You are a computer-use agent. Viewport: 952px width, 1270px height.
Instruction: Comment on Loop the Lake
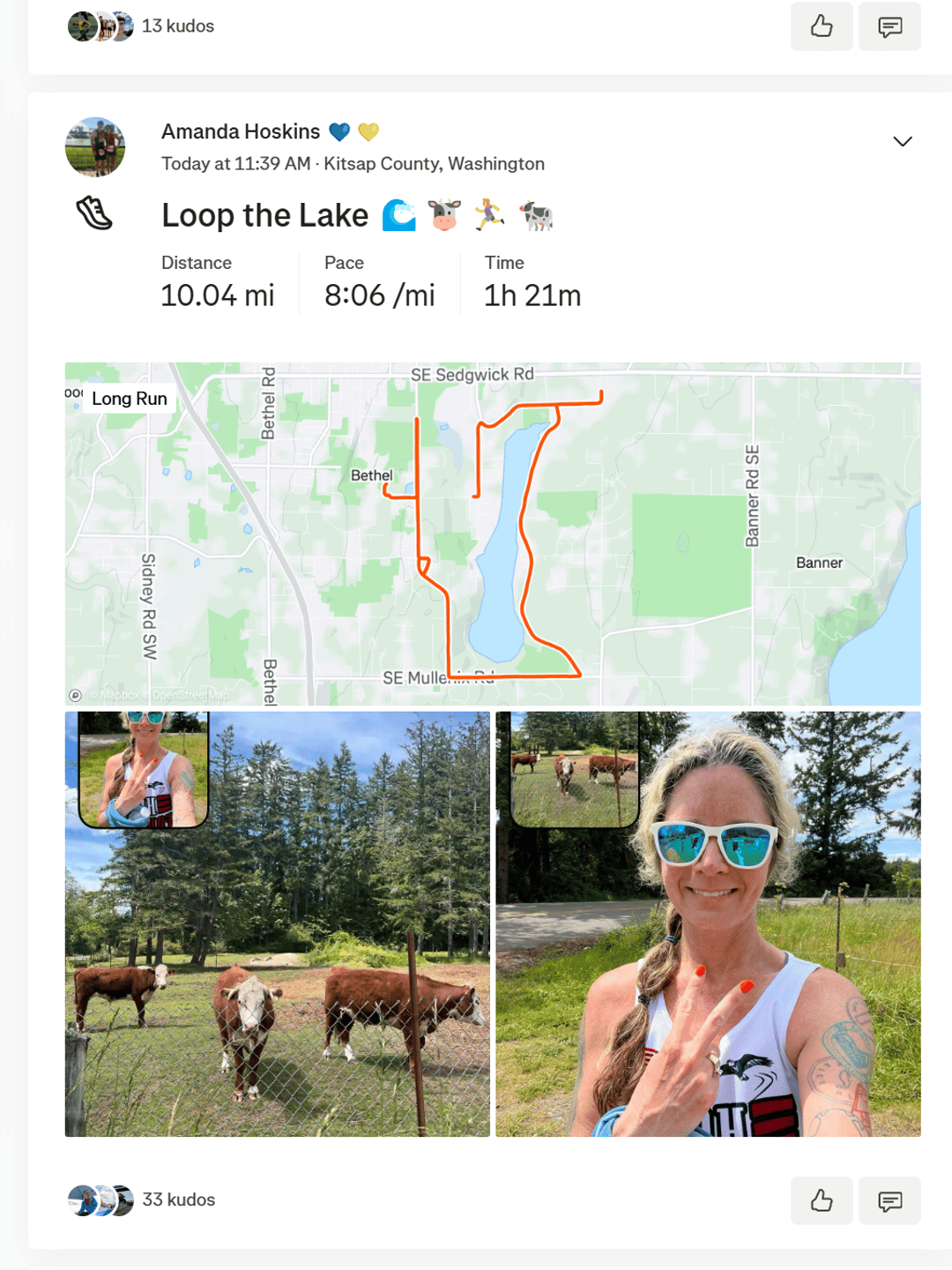[x=889, y=1200]
